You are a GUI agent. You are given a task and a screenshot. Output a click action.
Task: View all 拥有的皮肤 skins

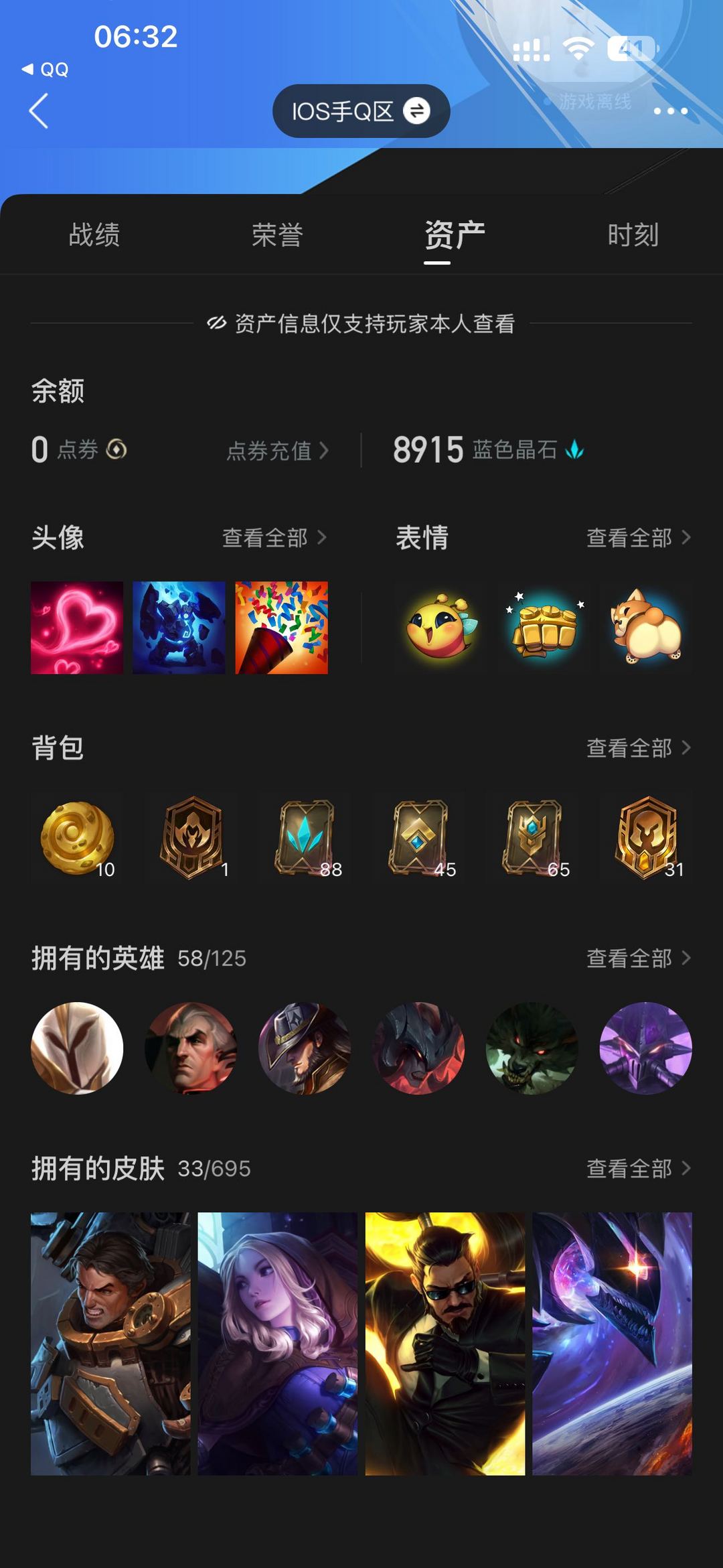(639, 1169)
